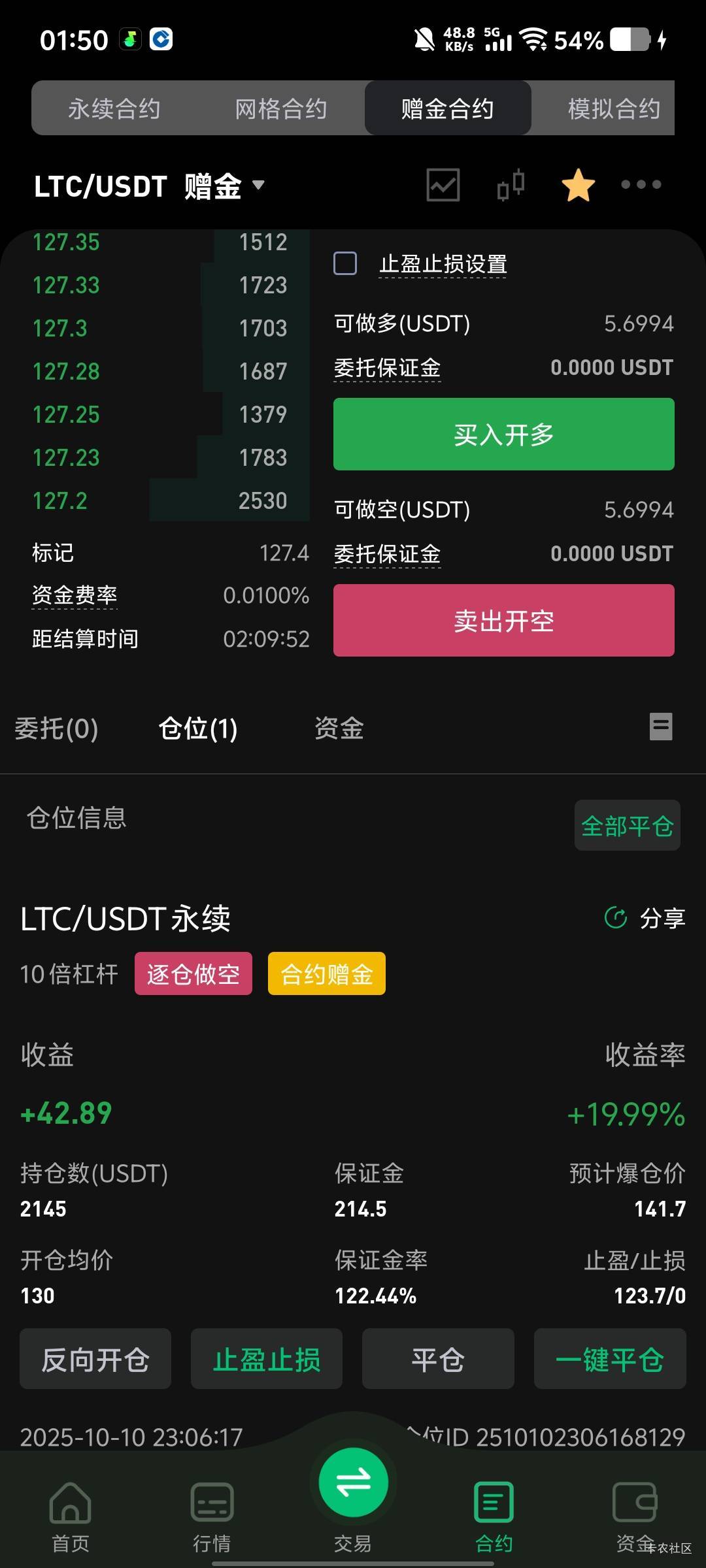Go to the 行情 tab
The height and width of the screenshot is (1568, 706).
(x=212, y=1516)
